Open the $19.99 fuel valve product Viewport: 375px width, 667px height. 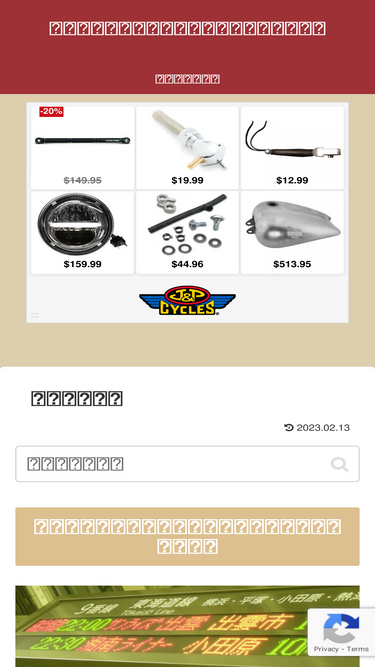click(x=187, y=147)
